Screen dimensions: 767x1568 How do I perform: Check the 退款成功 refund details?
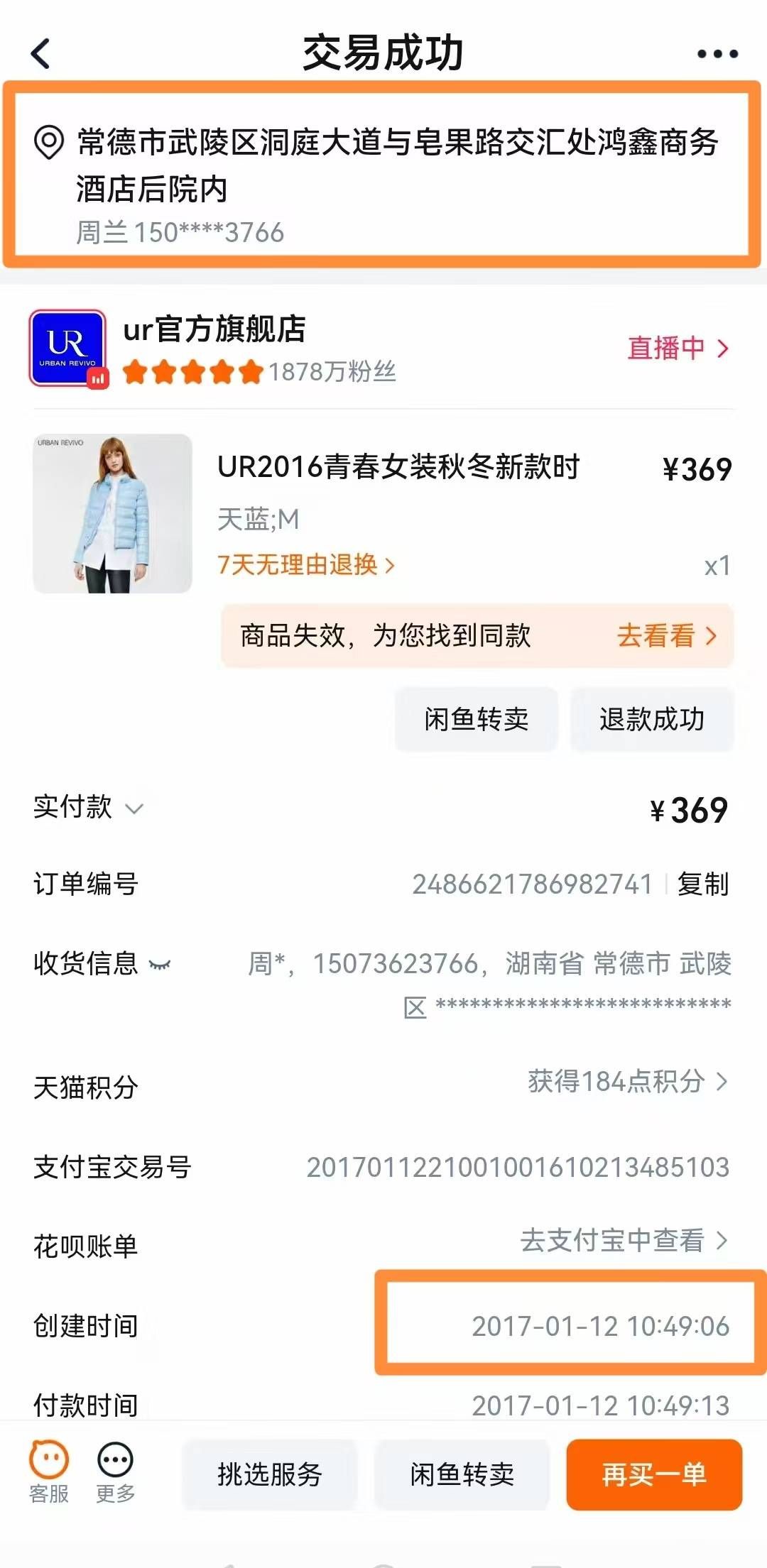[651, 719]
